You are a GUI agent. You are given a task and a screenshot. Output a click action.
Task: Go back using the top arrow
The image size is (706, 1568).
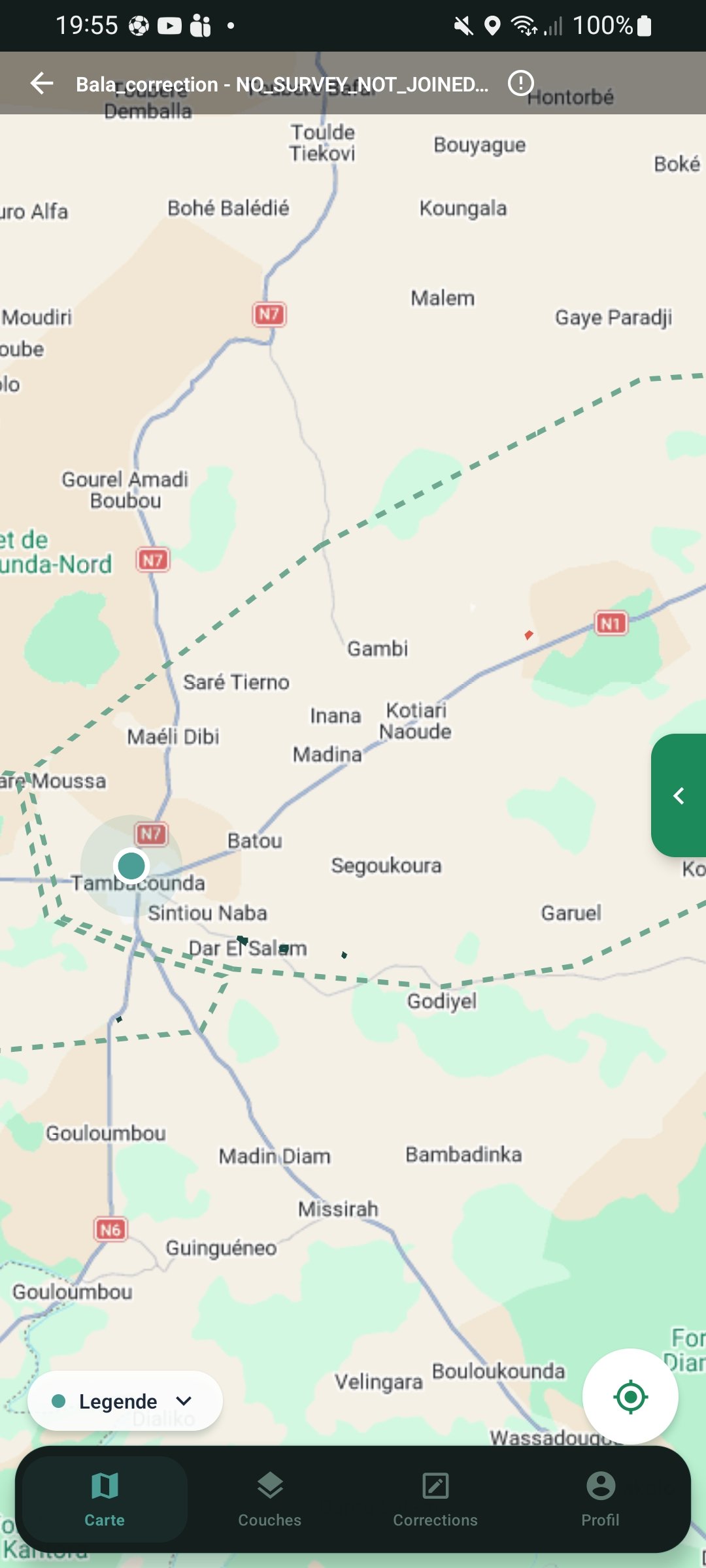(x=42, y=84)
